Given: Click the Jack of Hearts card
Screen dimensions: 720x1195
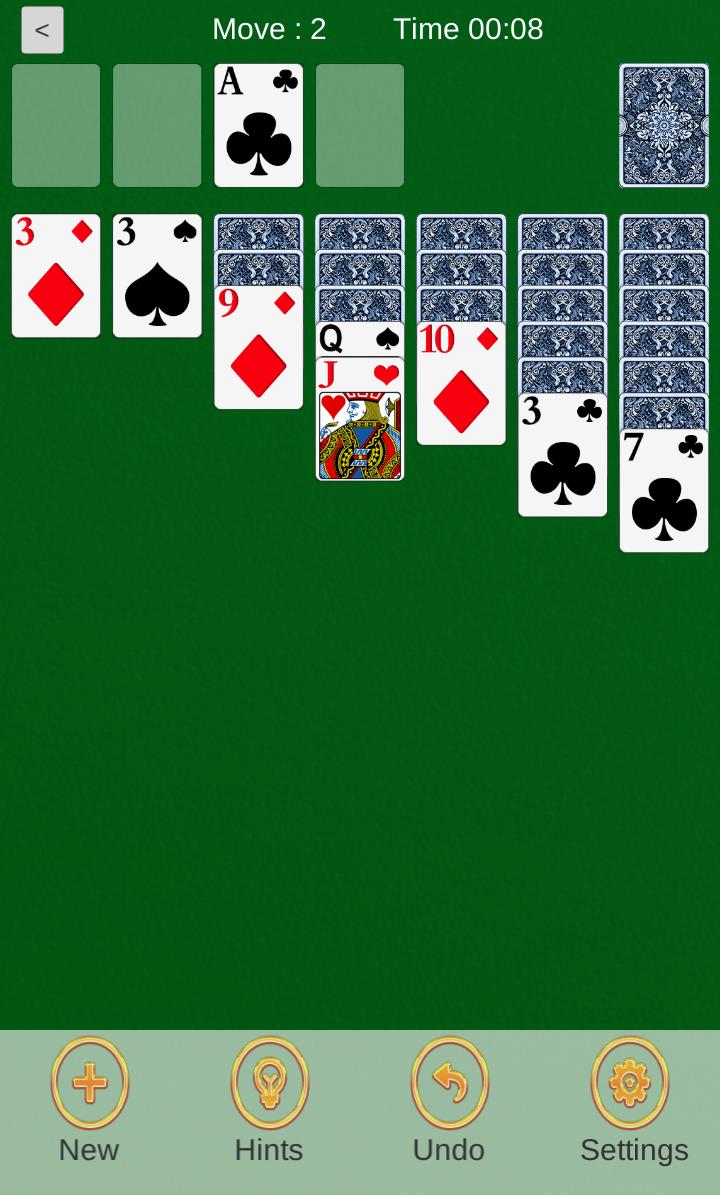Looking at the screenshot, I should 359,420.
